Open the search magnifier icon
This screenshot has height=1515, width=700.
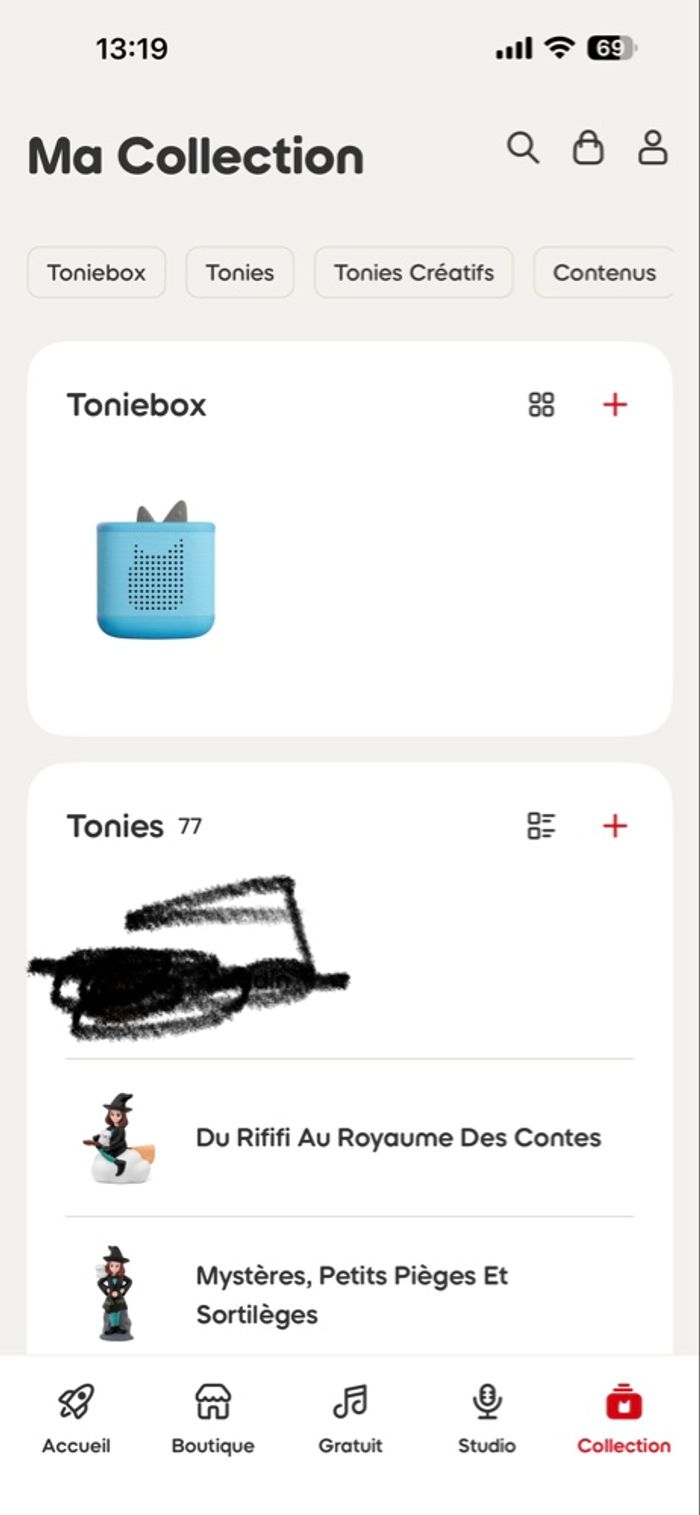[x=522, y=148]
